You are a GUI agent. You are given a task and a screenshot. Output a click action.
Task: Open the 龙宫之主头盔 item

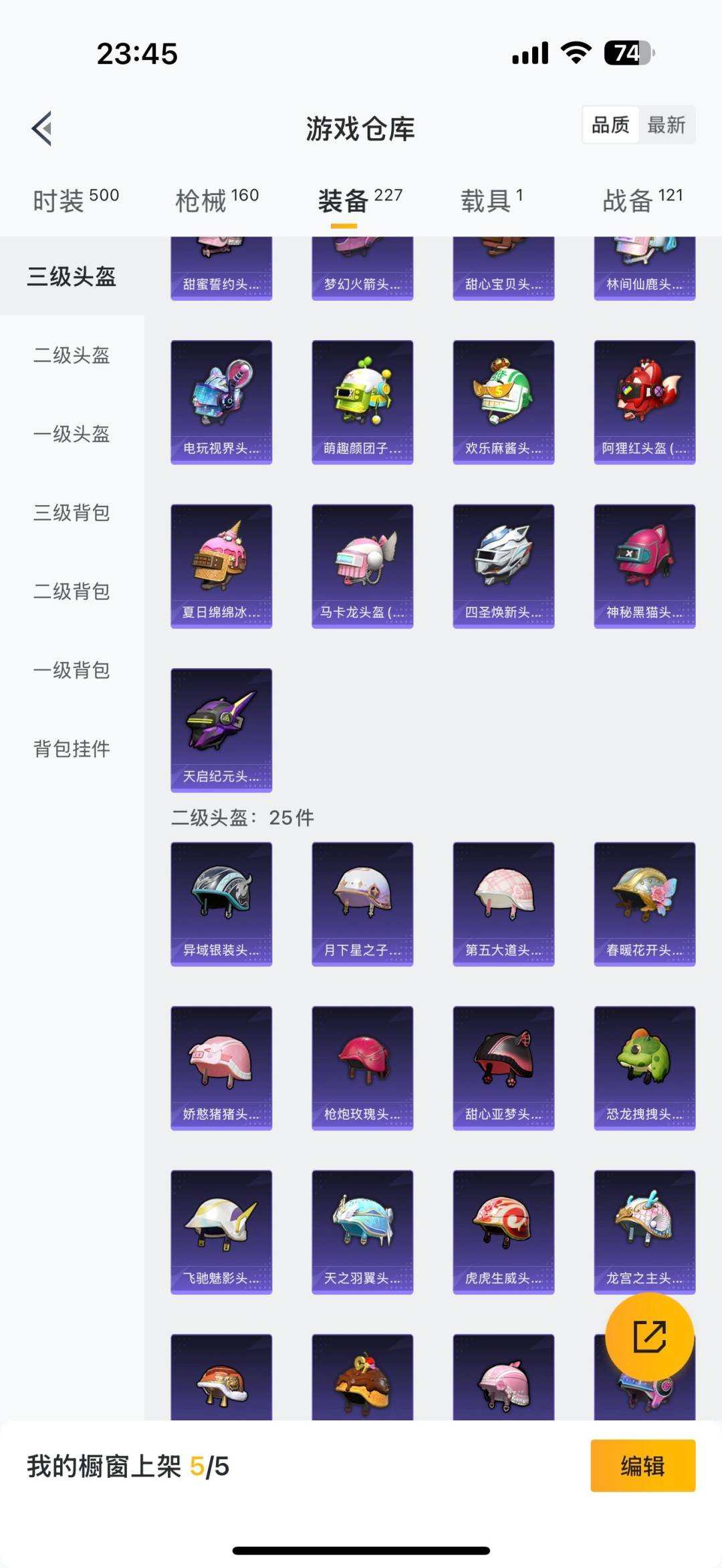pyautogui.click(x=644, y=1231)
